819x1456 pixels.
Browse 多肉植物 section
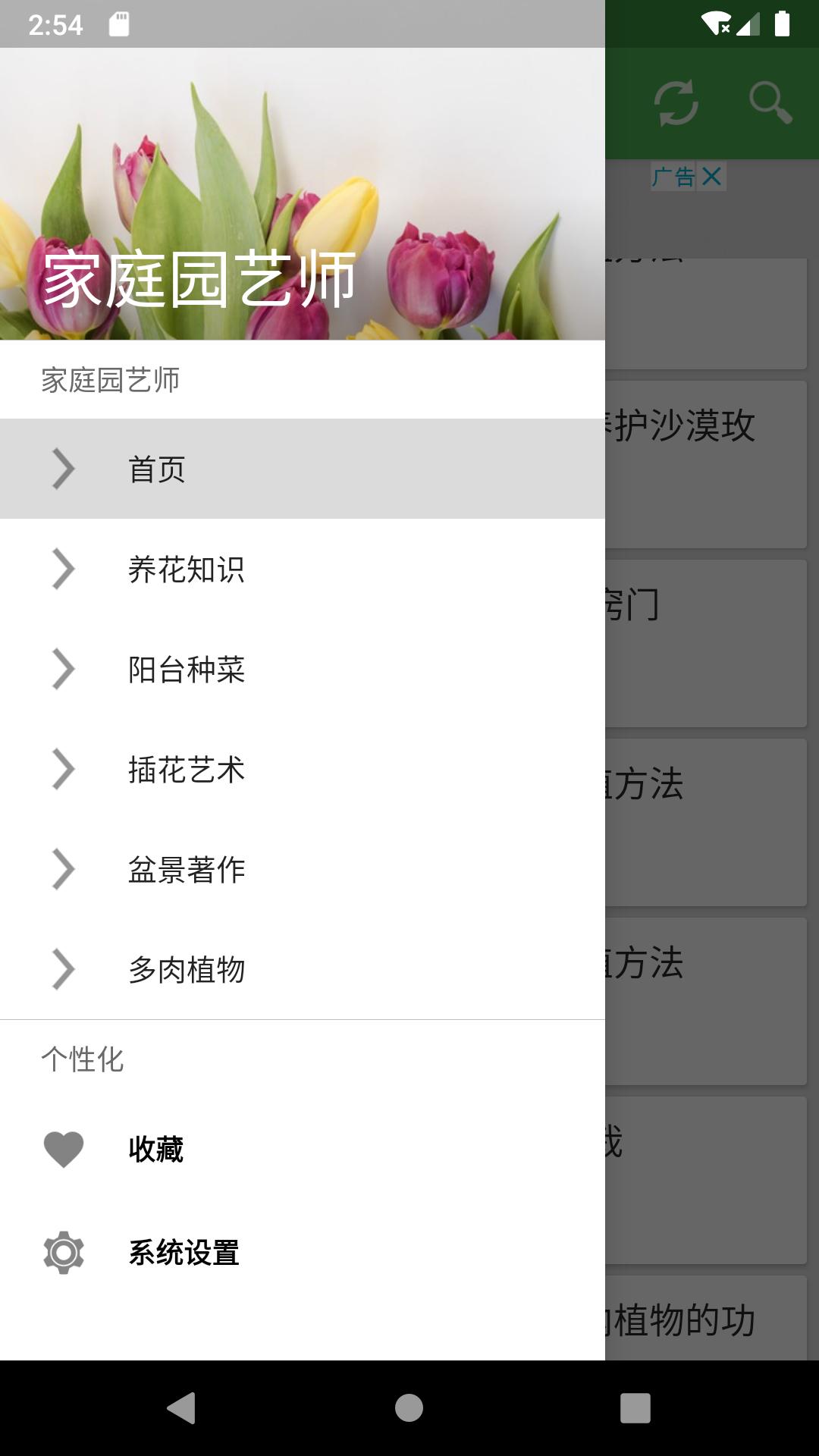tap(302, 969)
